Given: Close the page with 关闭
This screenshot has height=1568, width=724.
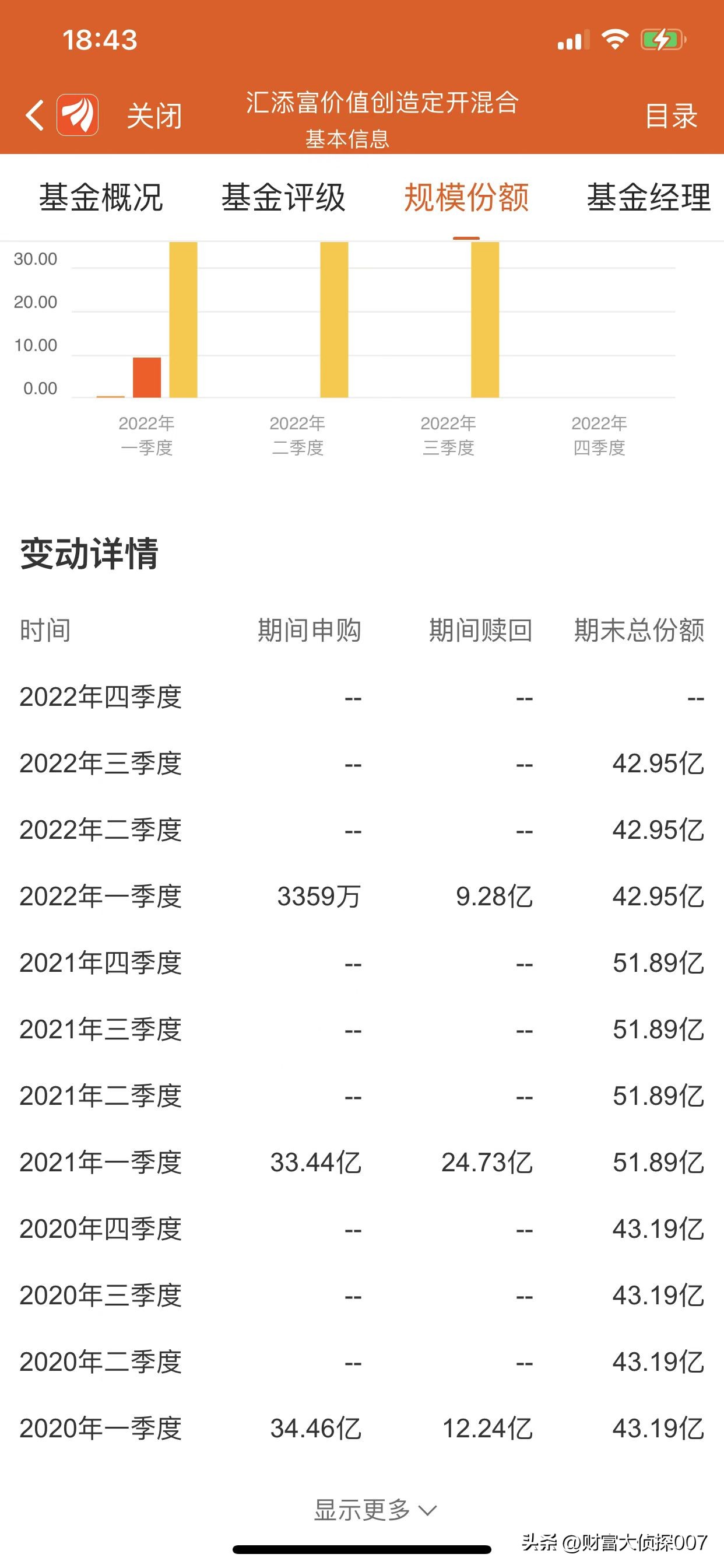Looking at the screenshot, I should (x=154, y=116).
